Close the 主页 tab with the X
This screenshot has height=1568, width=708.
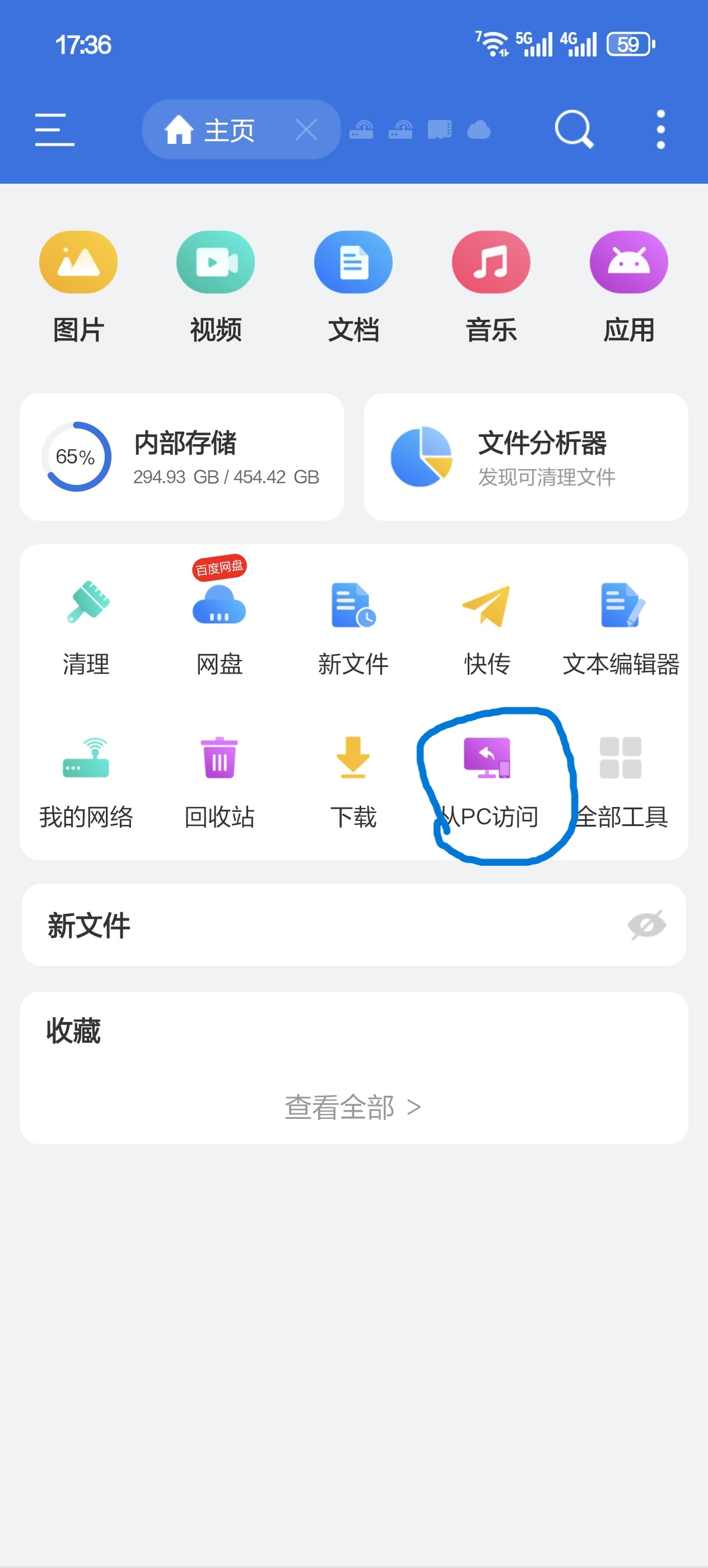coord(307,129)
